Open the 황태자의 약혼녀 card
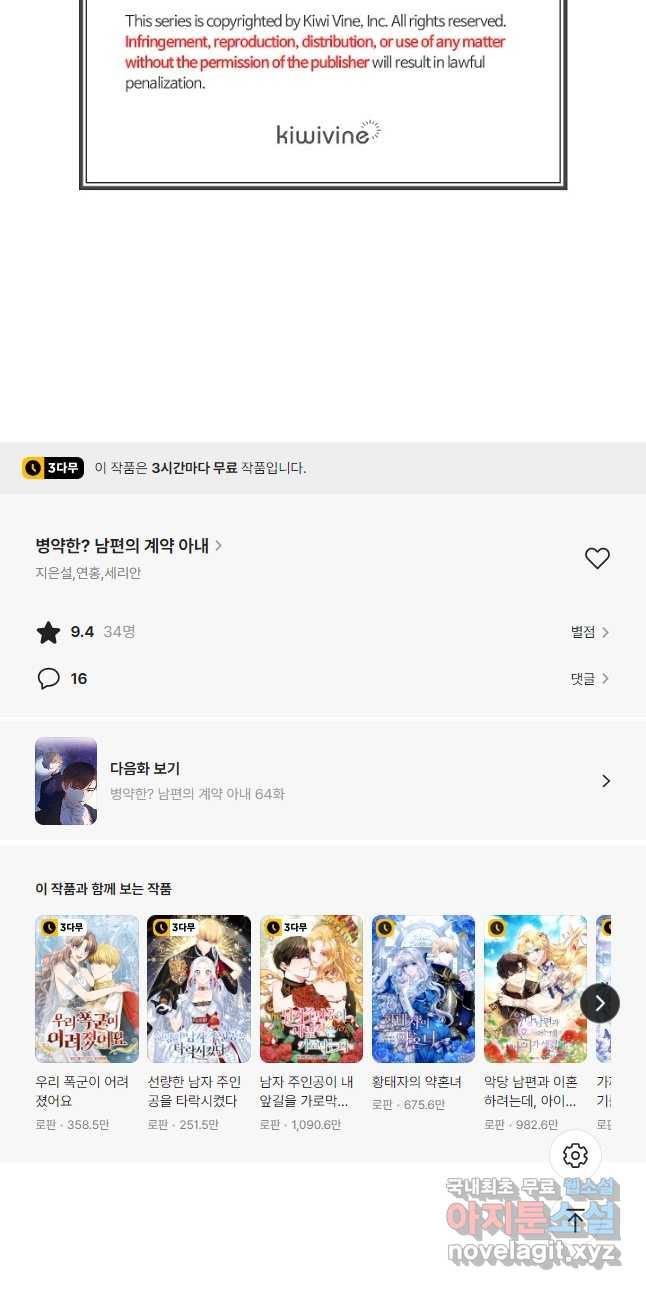The width and height of the screenshot is (646, 1290). pyautogui.click(x=423, y=989)
